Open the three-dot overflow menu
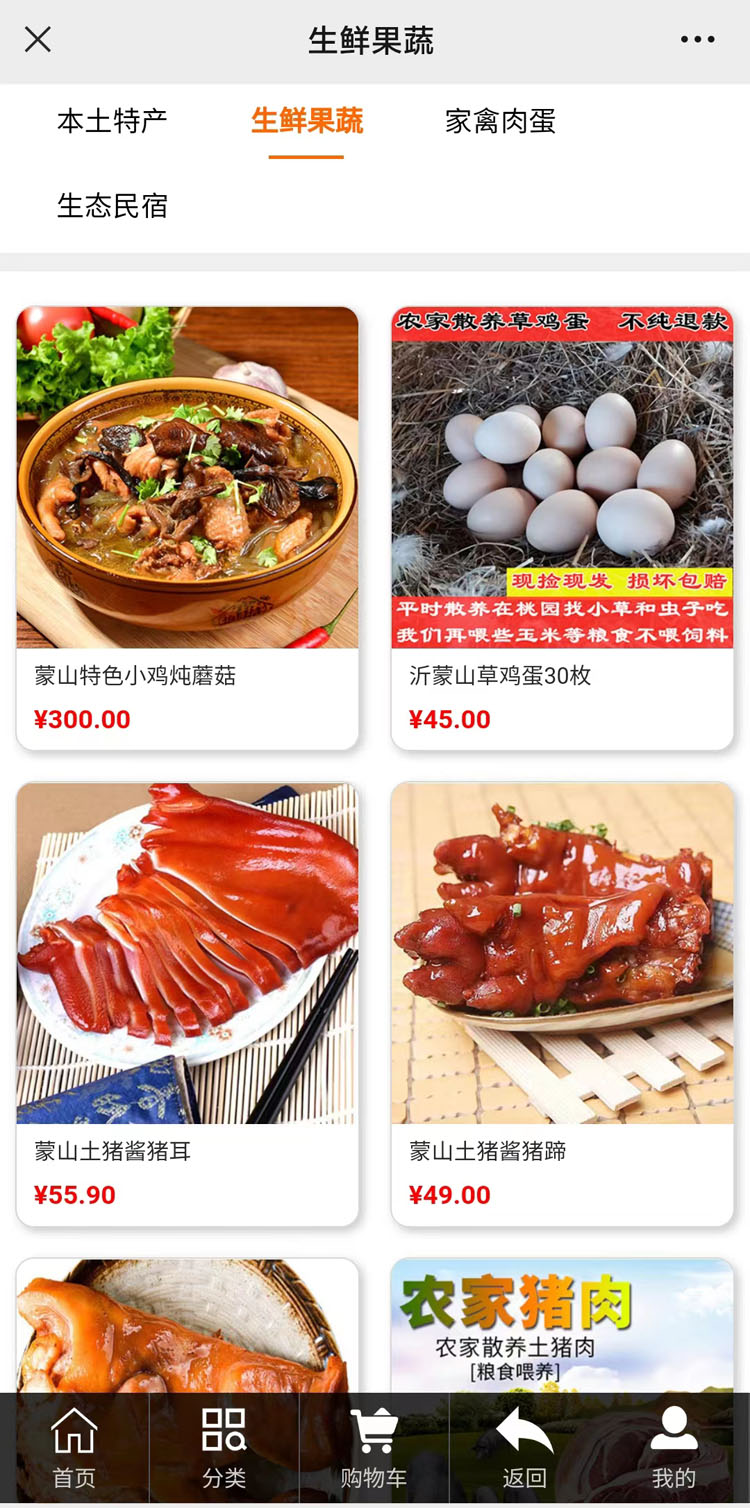This screenshot has width=750, height=1508. pyautogui.click(x=697, y=40)
